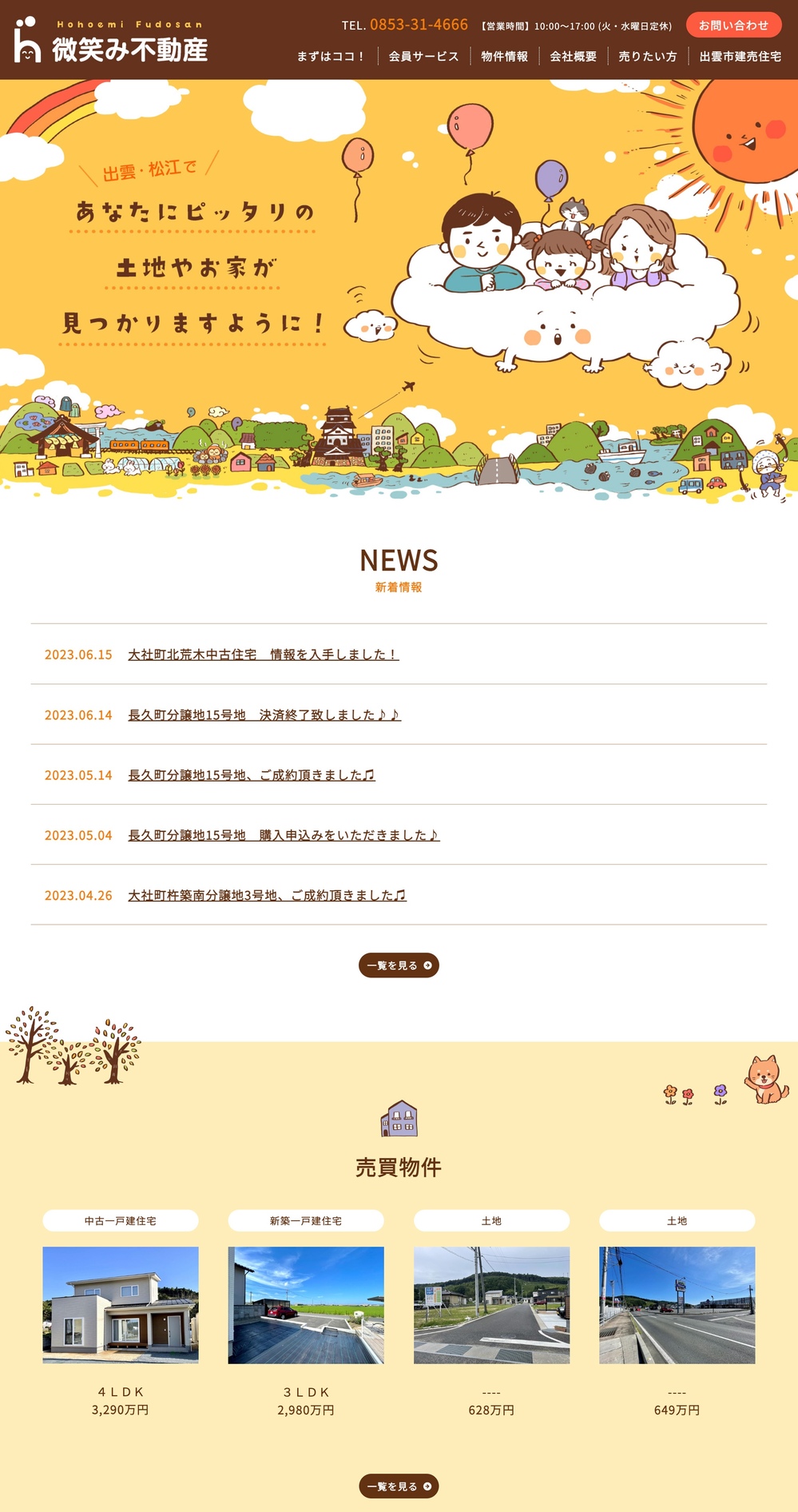Open the news dated 2023.05.14 about ご成約

tap(251, 775)
